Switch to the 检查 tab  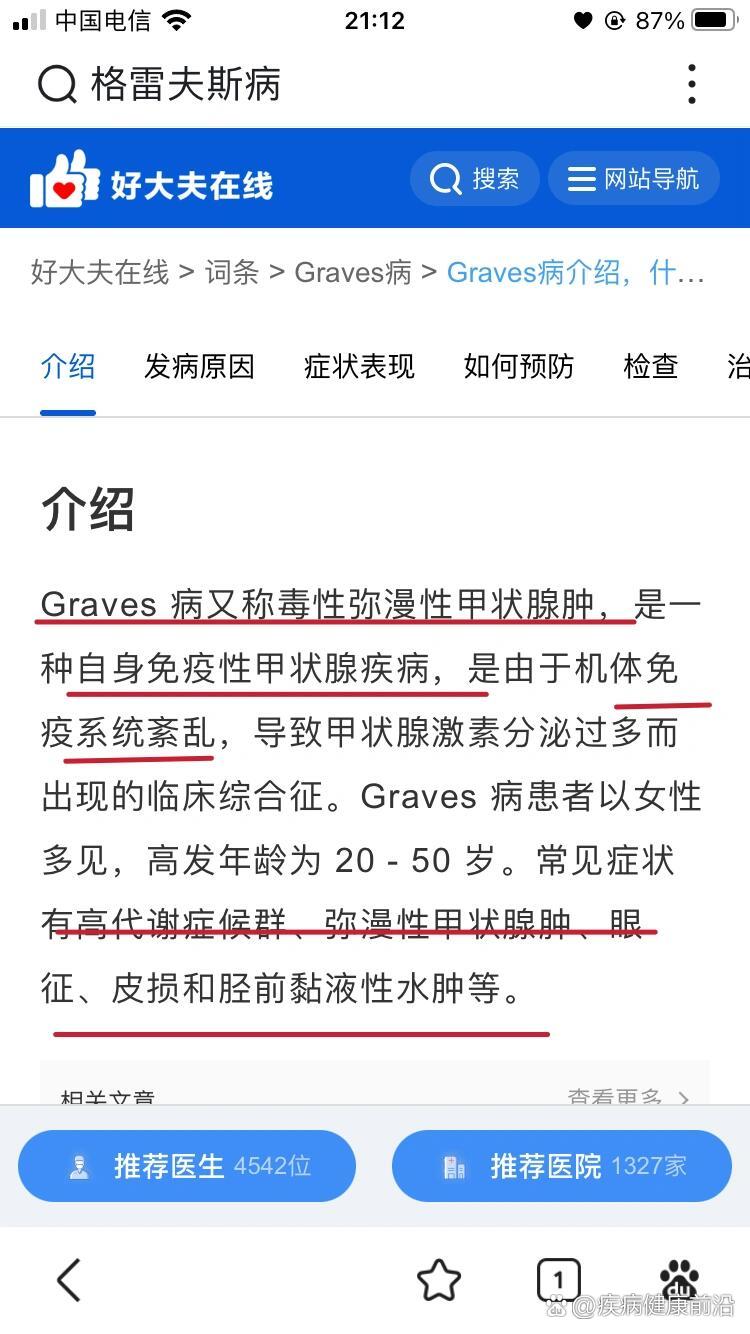pos(651,367)
